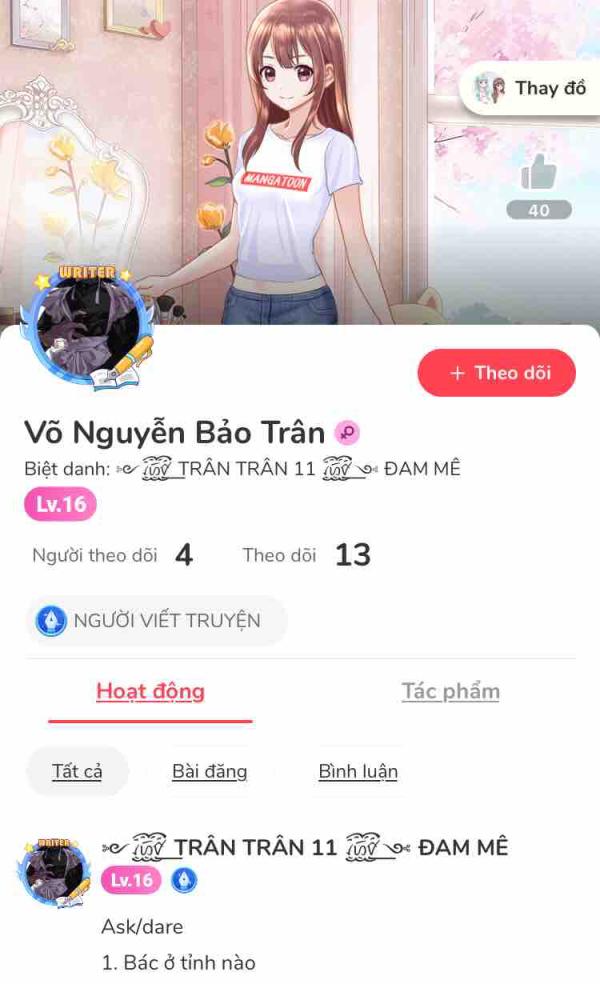Tap the NGƯỜI VIẾT TRUYỆN badge chip
Screen dimensions: 600x984
[x=156, y=621]
